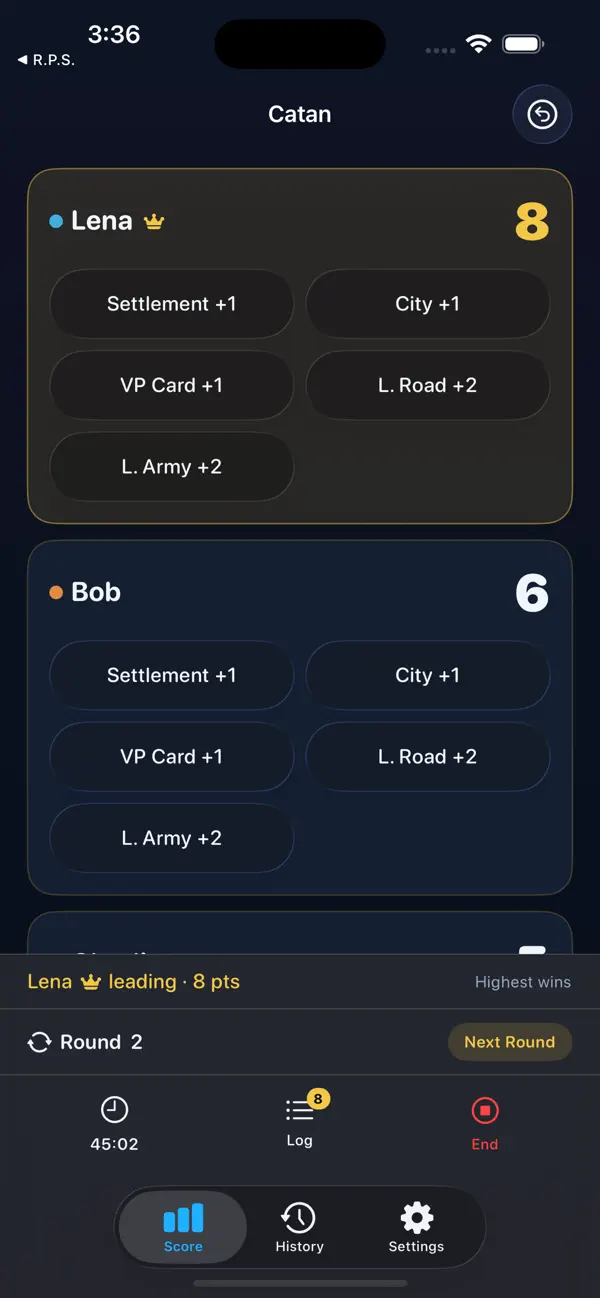Add VP Card +1 to Lena
Screen dimensions: 600x1298
(x=172, y=385)
